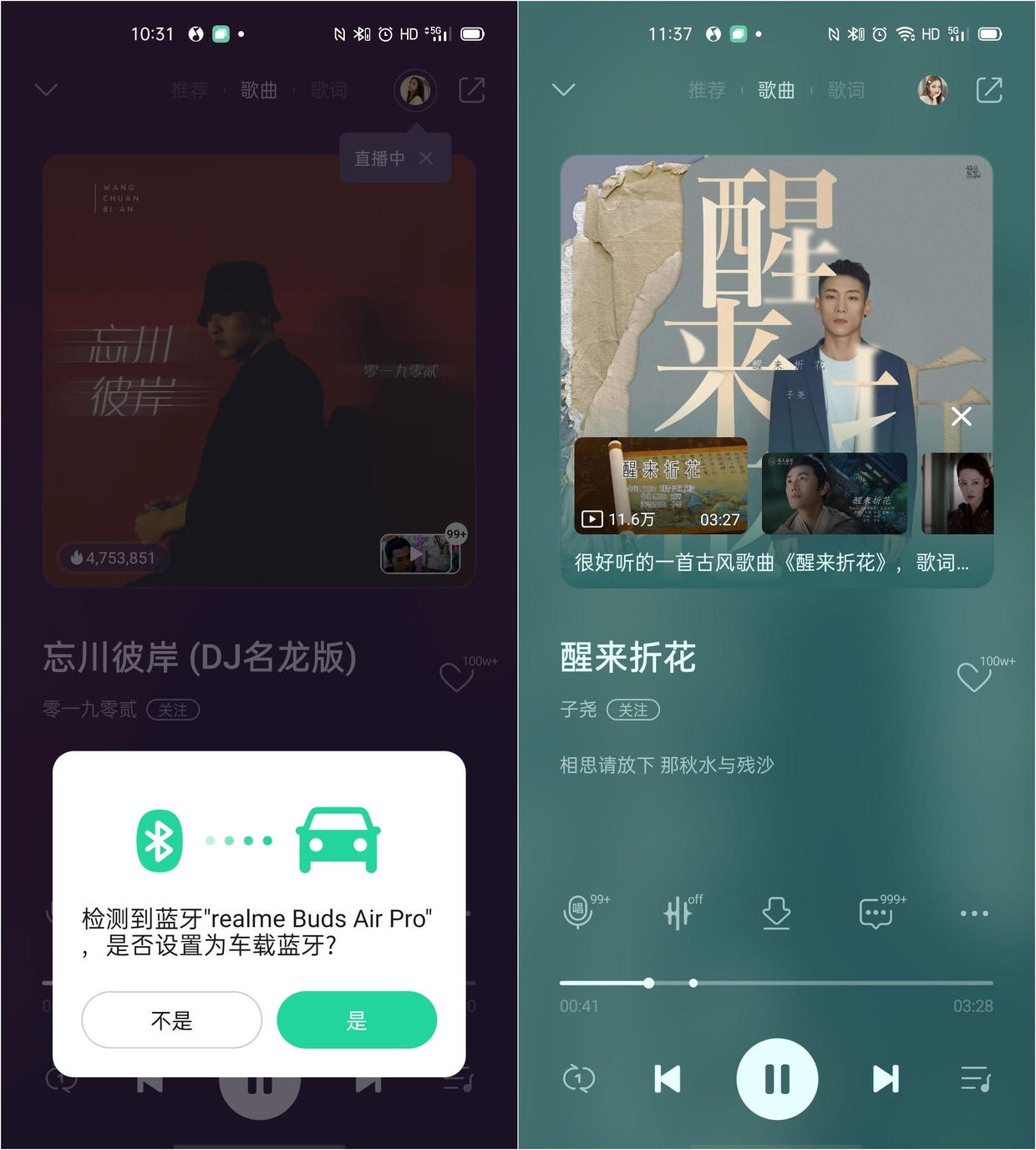1036x1150 pixels.
Task: Switch to 歌词 tab on 醒来折花 player
Action: [846, 90]
